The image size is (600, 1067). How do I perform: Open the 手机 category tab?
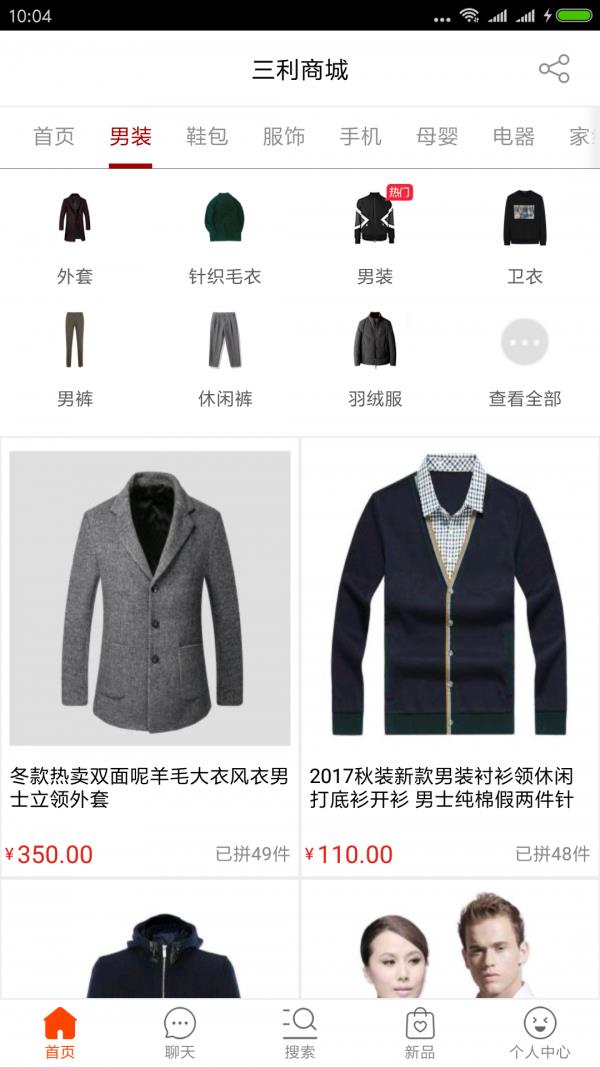click(360, 137)
